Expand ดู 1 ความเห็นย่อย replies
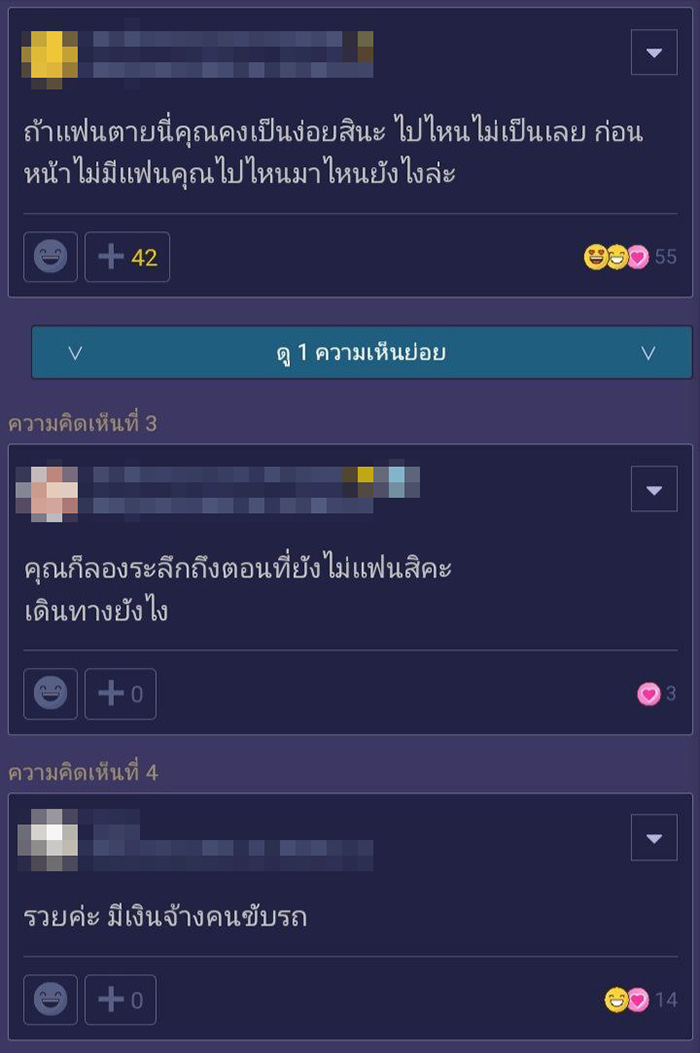The image size is (700, 1053). (x=361, y=352)
